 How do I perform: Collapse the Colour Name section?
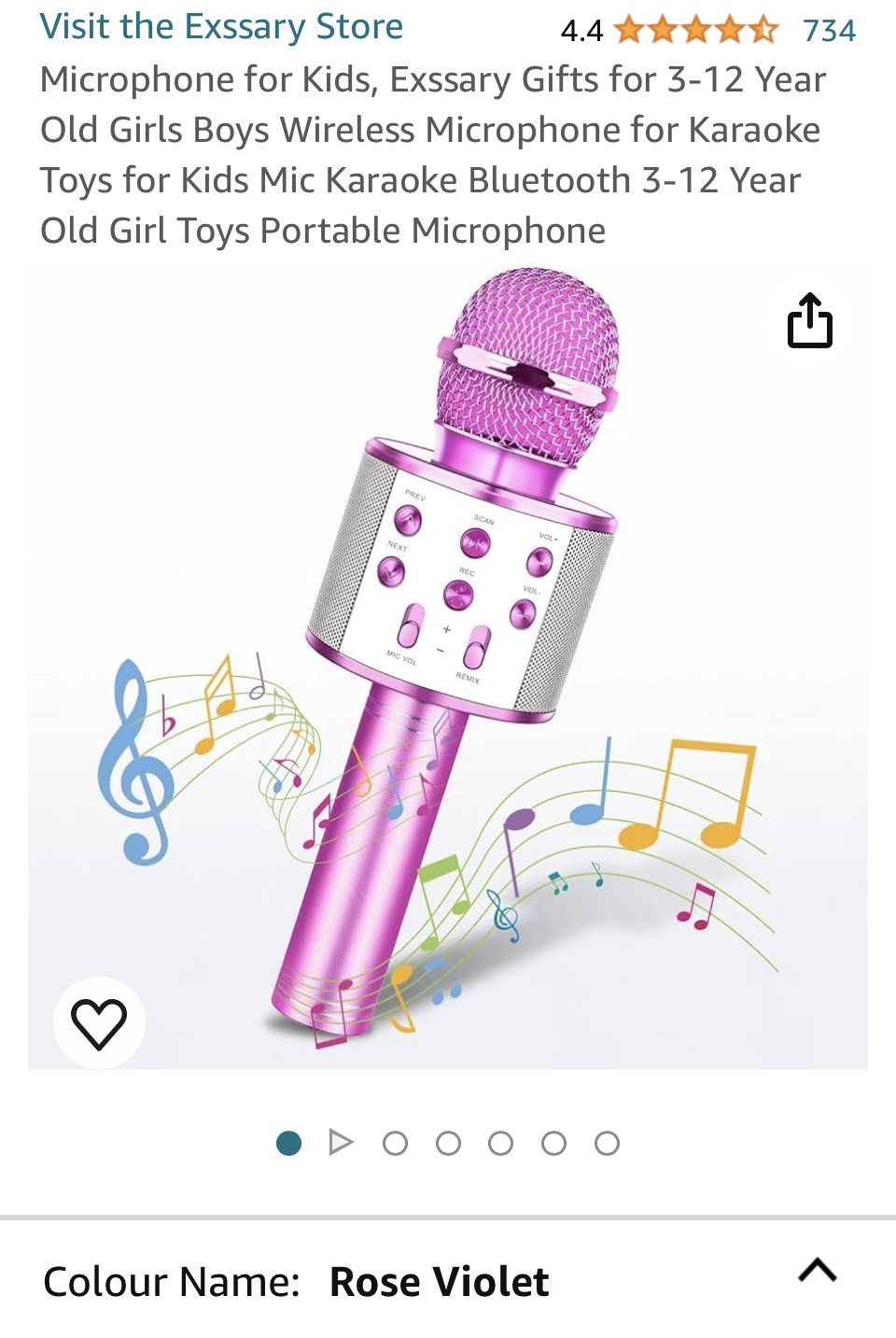(x=818, y=1270)
